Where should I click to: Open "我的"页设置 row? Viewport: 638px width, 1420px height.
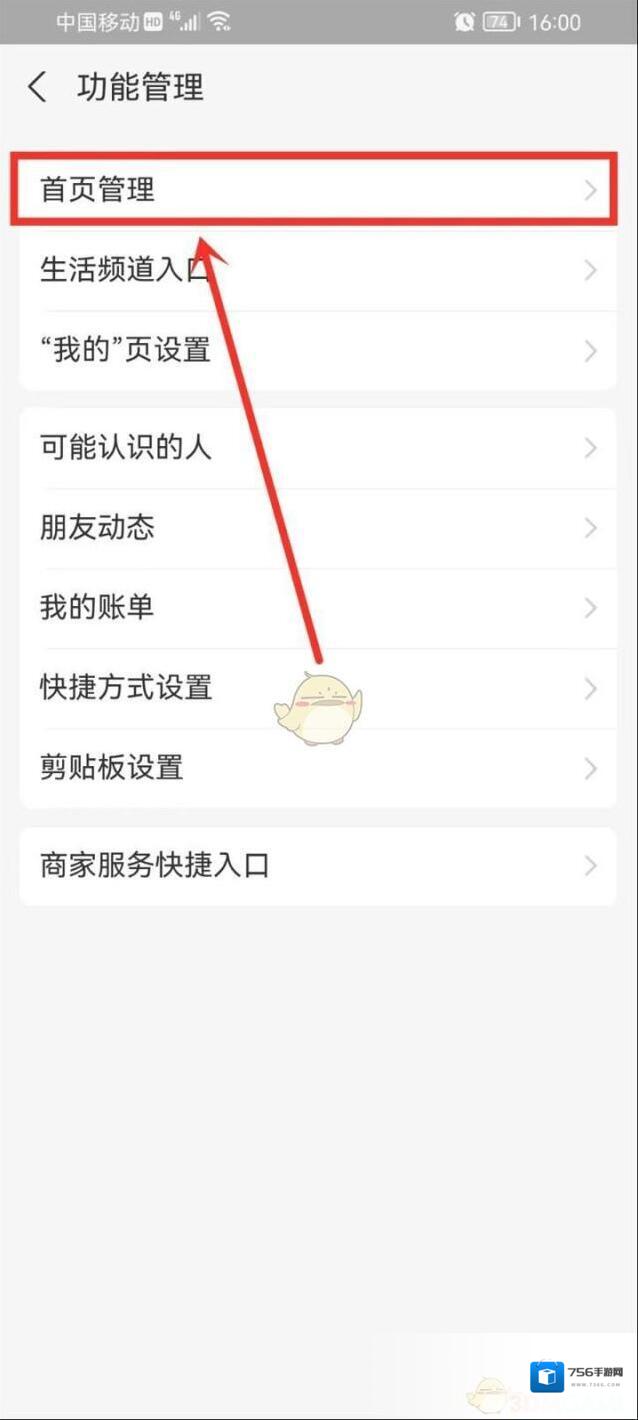(318, 350)
